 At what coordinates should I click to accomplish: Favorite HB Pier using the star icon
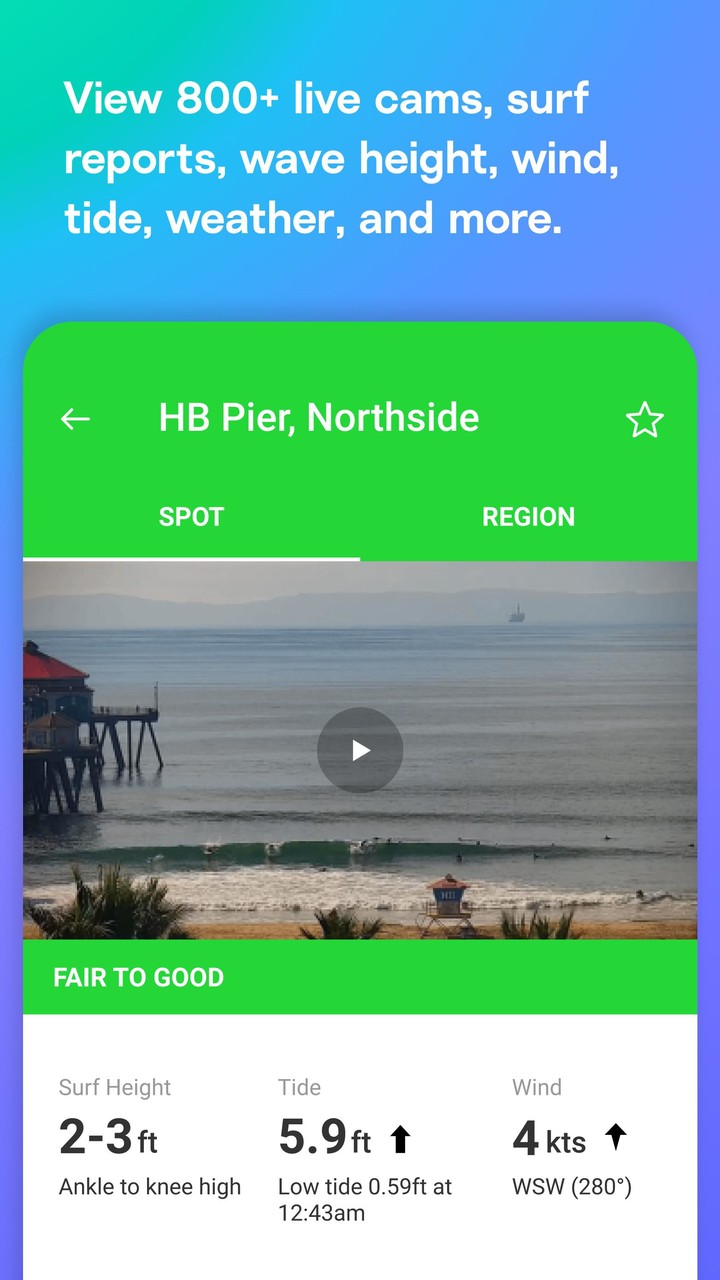(x=645, y=420)
